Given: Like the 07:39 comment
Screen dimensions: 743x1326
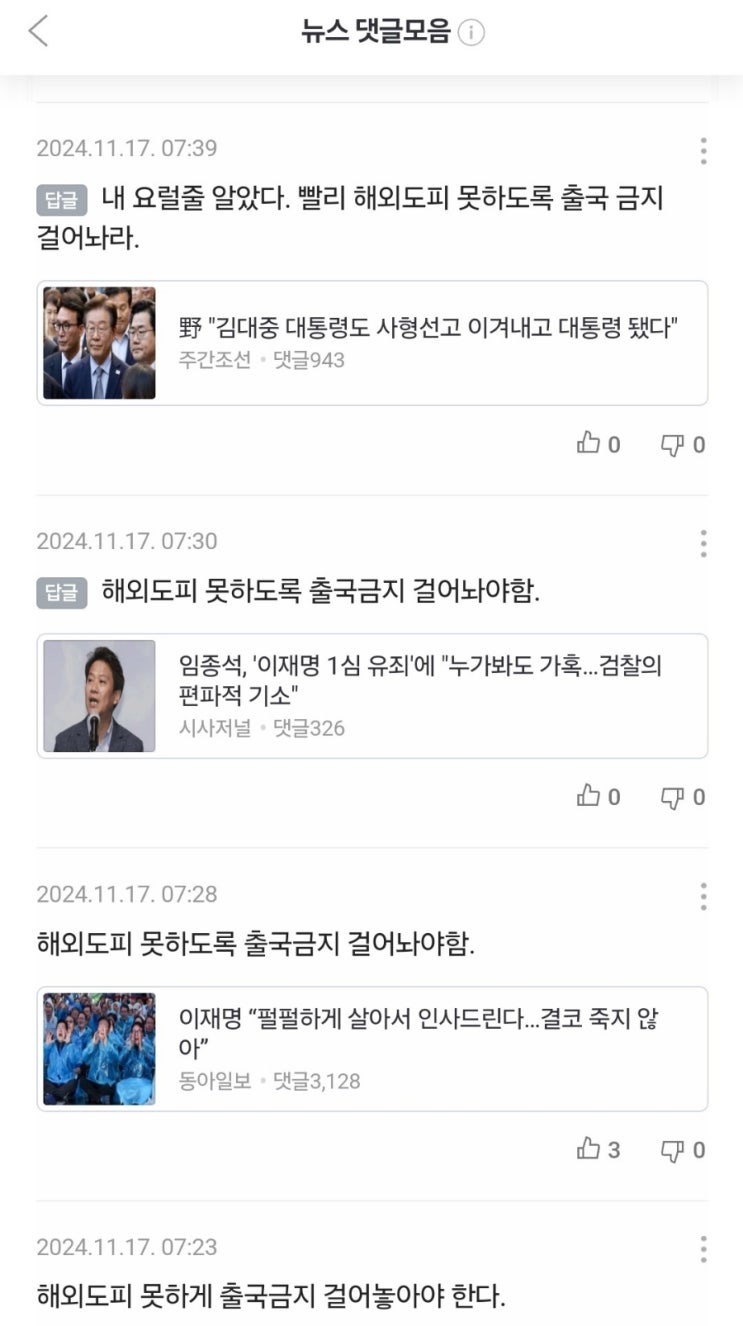Looking at the screenshot, I should [598, 444].
